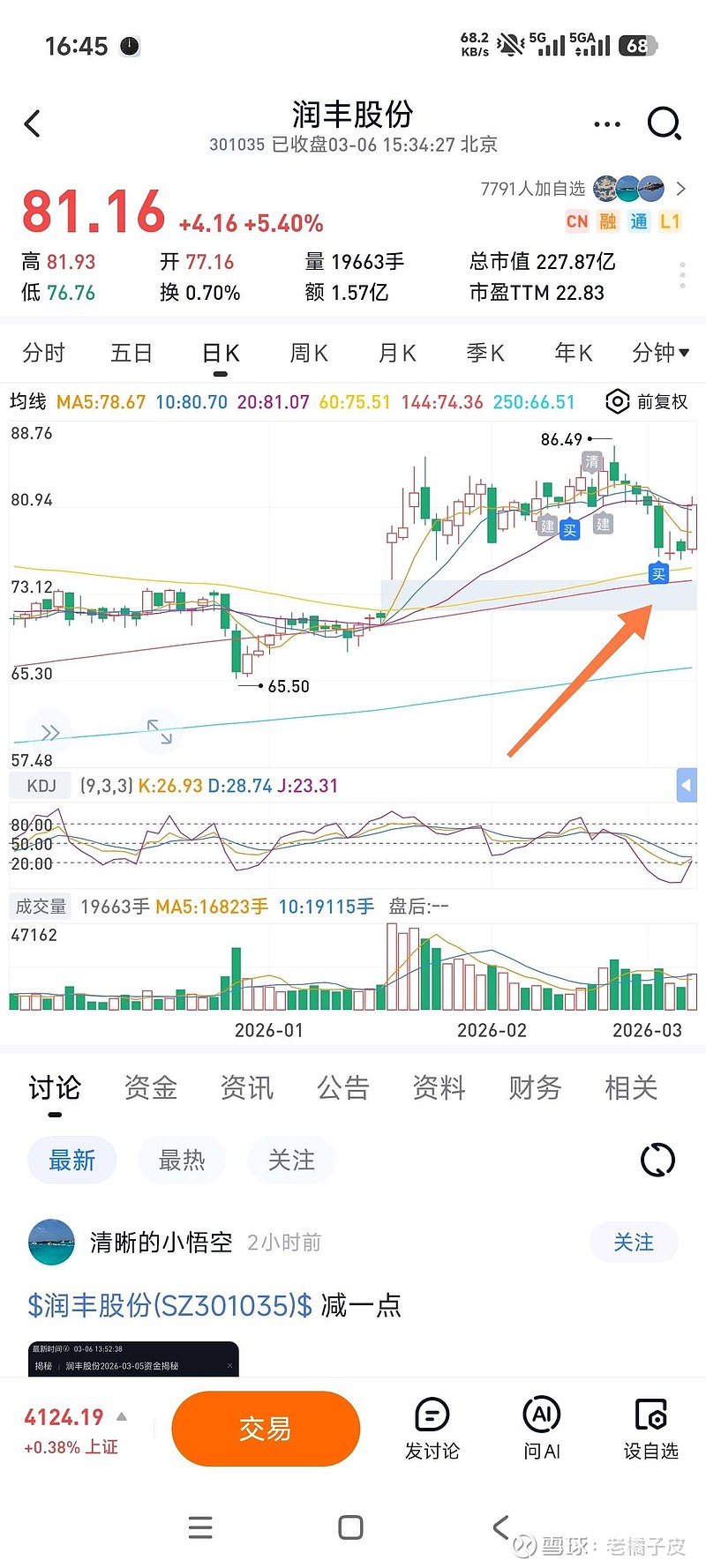Expand the chart to fullscreen

click(x=160, y=732)
